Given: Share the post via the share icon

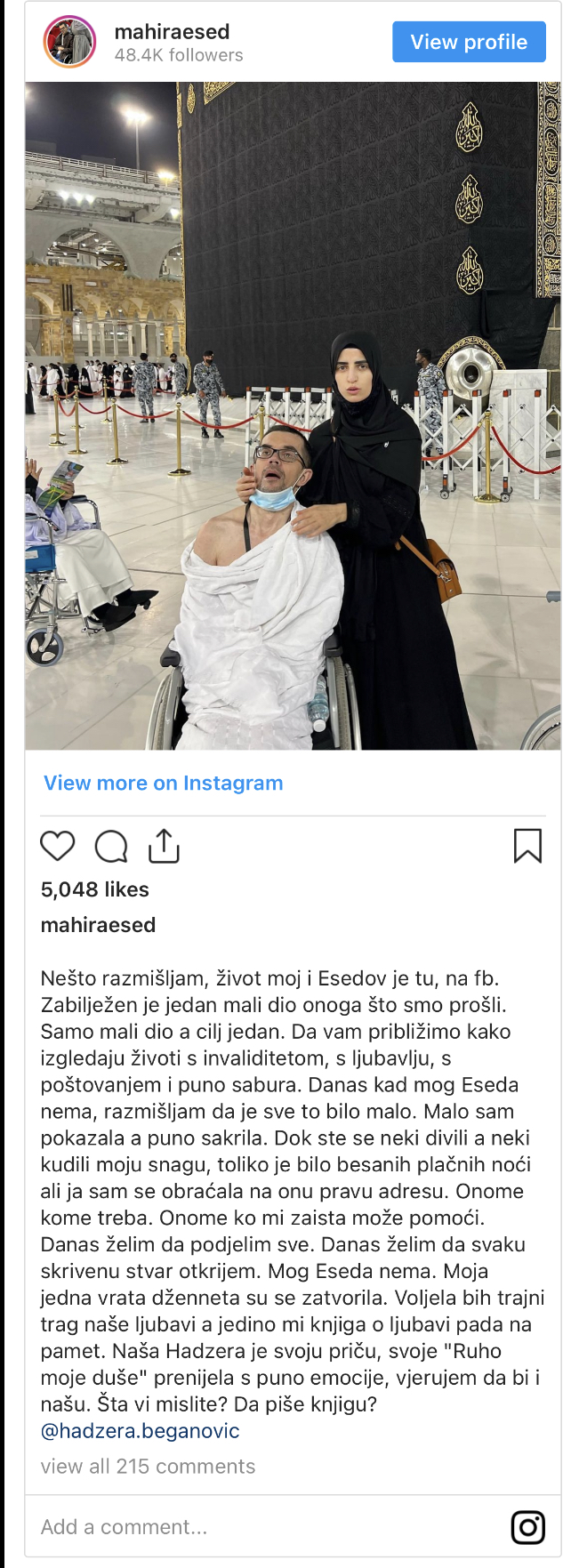Looking at the screenshot, I should [x=164, y=846].
